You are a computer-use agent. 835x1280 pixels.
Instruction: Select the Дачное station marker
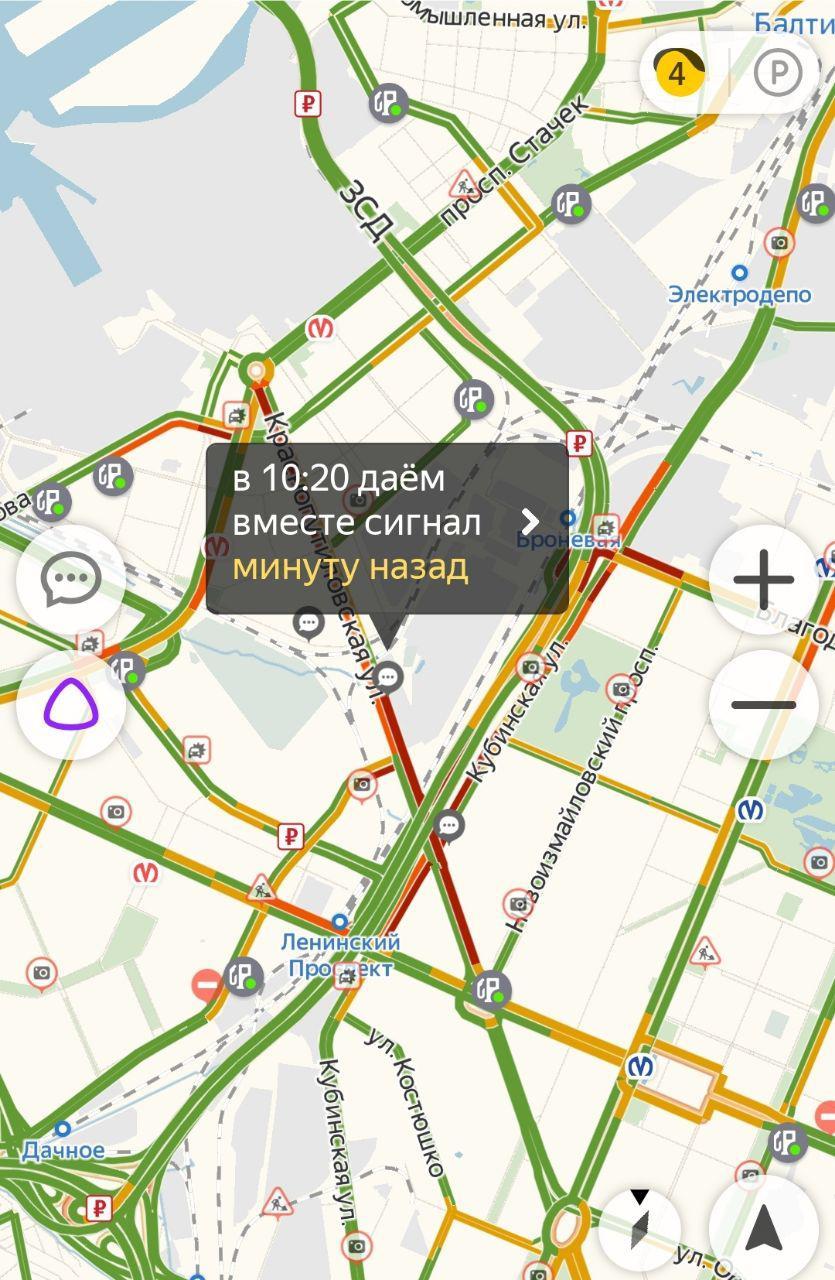pyautogui.click(x=63, y=1129)
